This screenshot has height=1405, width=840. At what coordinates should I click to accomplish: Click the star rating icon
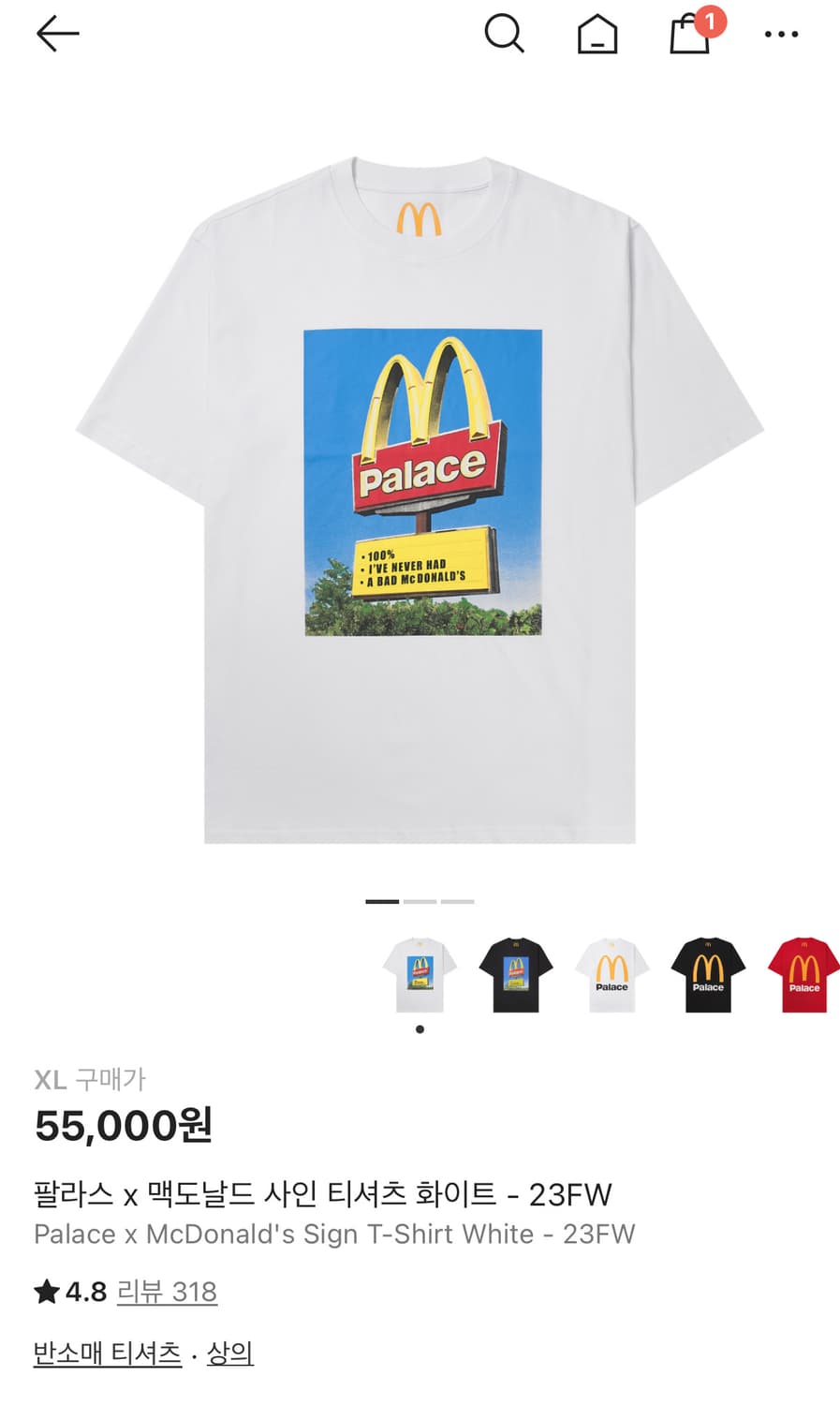[x=46, y=1291]
